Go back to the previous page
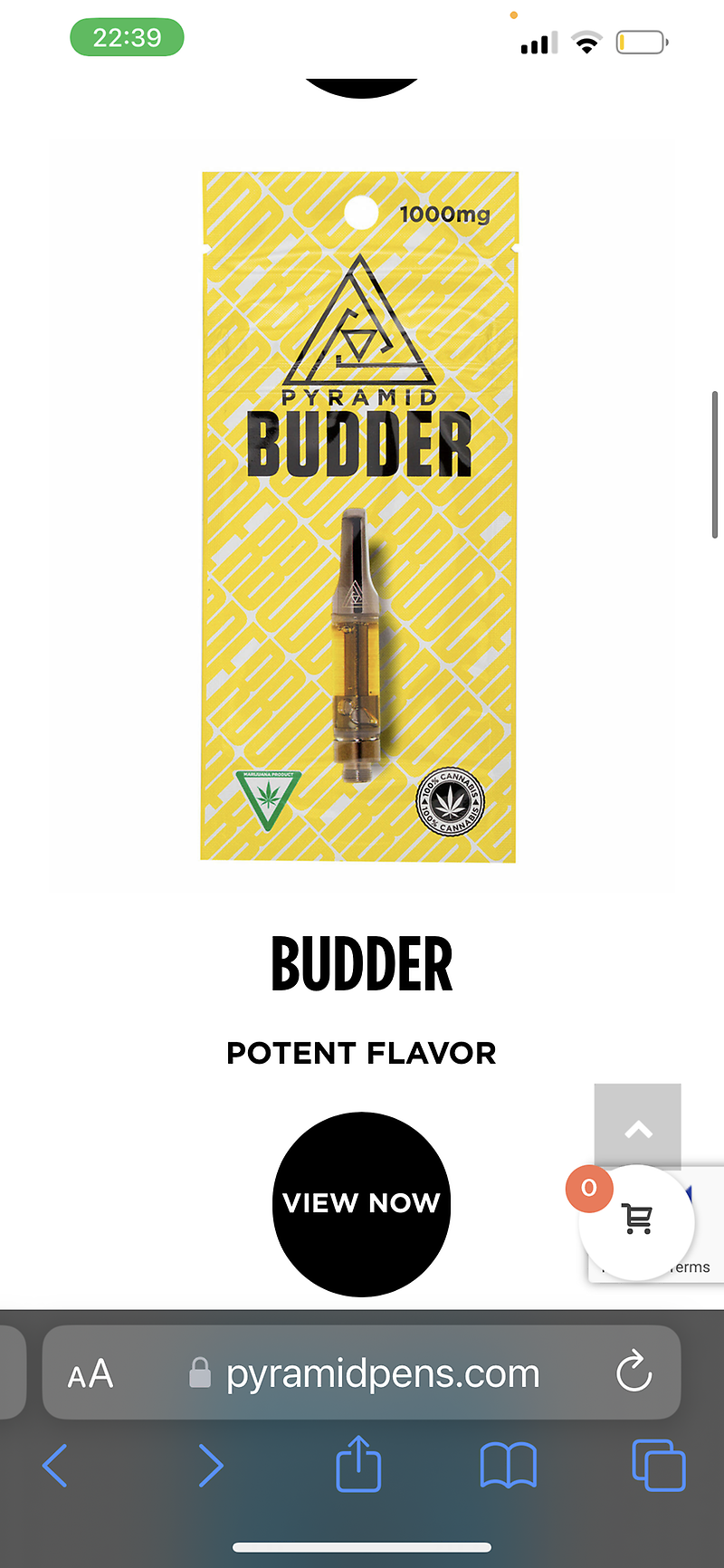724x1568 pixels. pyautogui.click(x=55, y=1465)
